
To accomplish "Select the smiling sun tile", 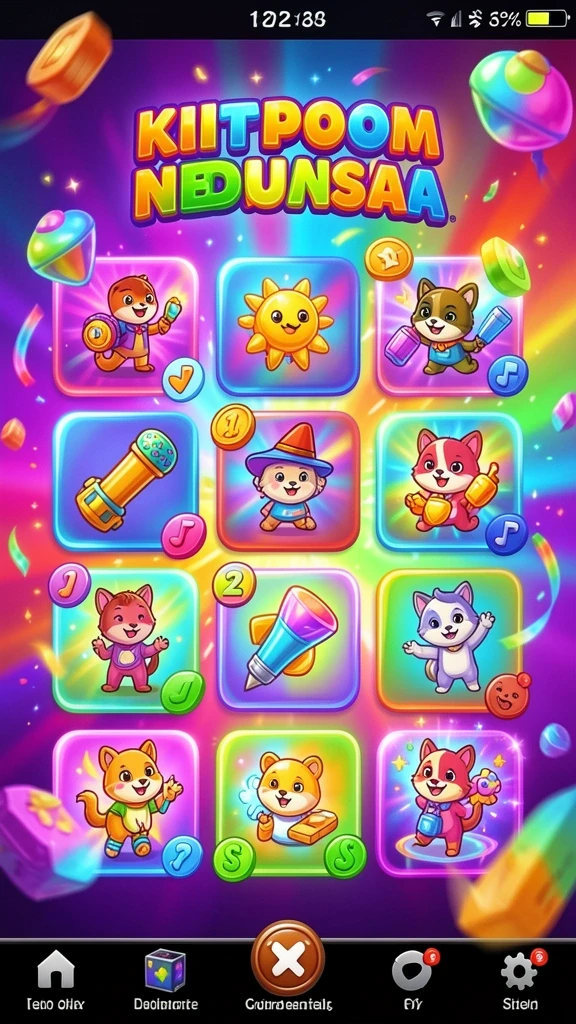I will pos(288,327).
